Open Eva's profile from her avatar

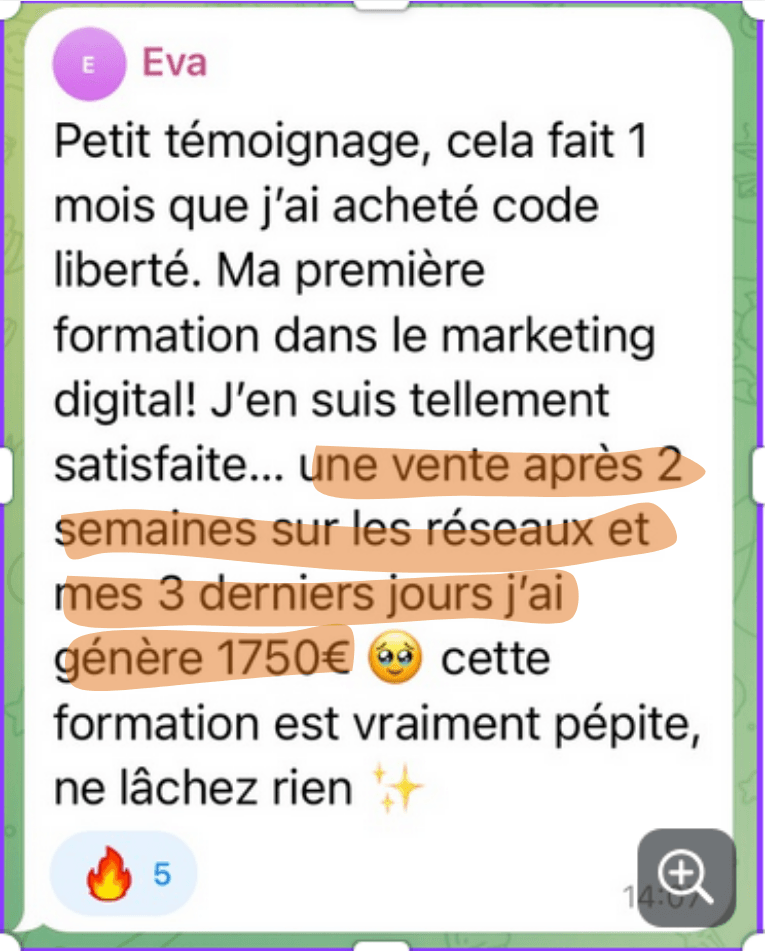pyautogui.click(x=89, y=64)
